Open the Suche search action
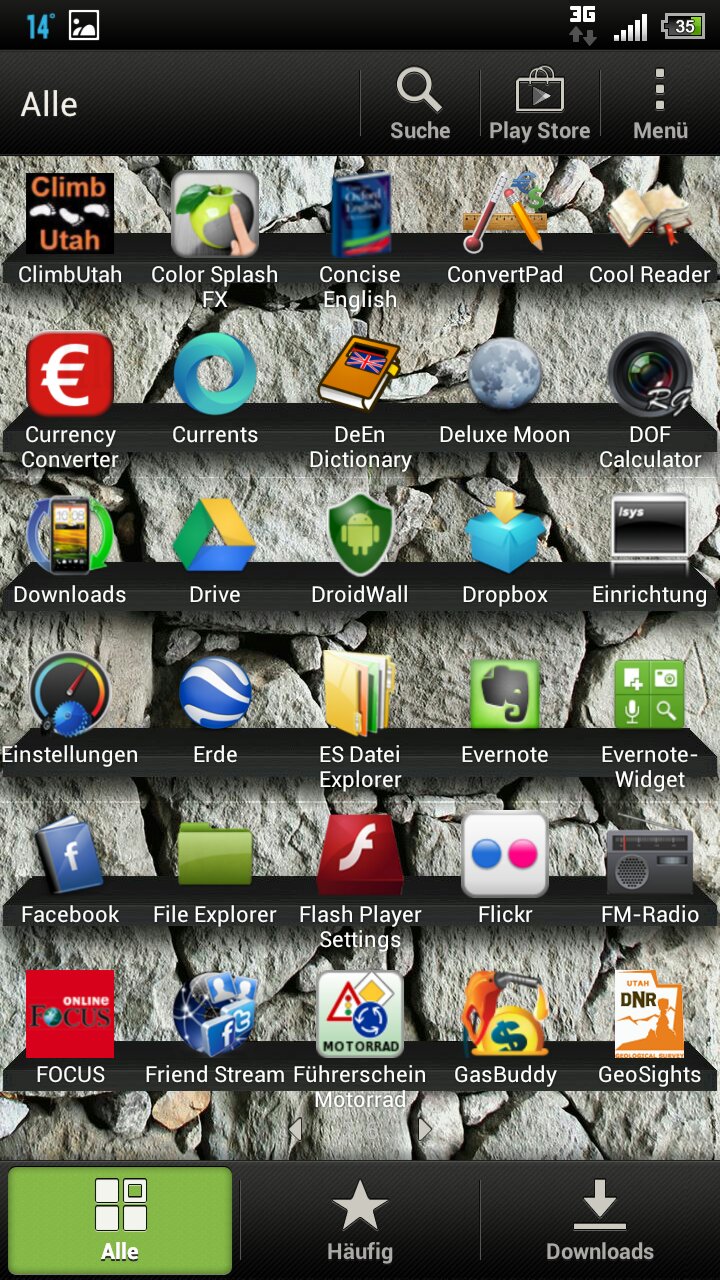 [420, 103]
